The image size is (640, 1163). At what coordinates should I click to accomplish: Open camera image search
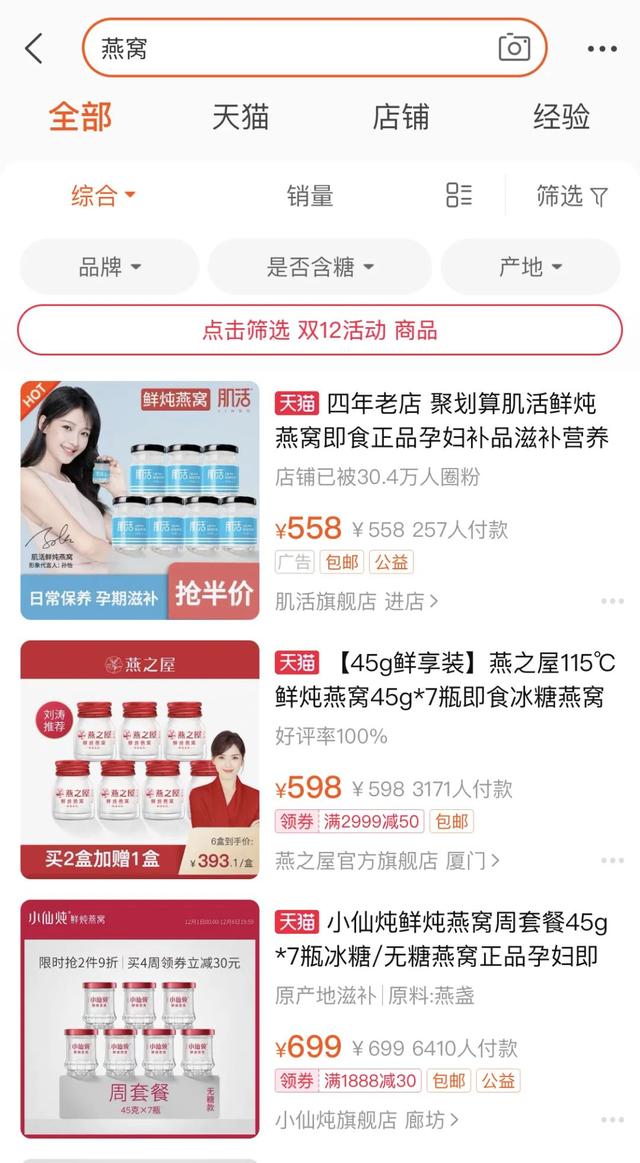(514, 48)
